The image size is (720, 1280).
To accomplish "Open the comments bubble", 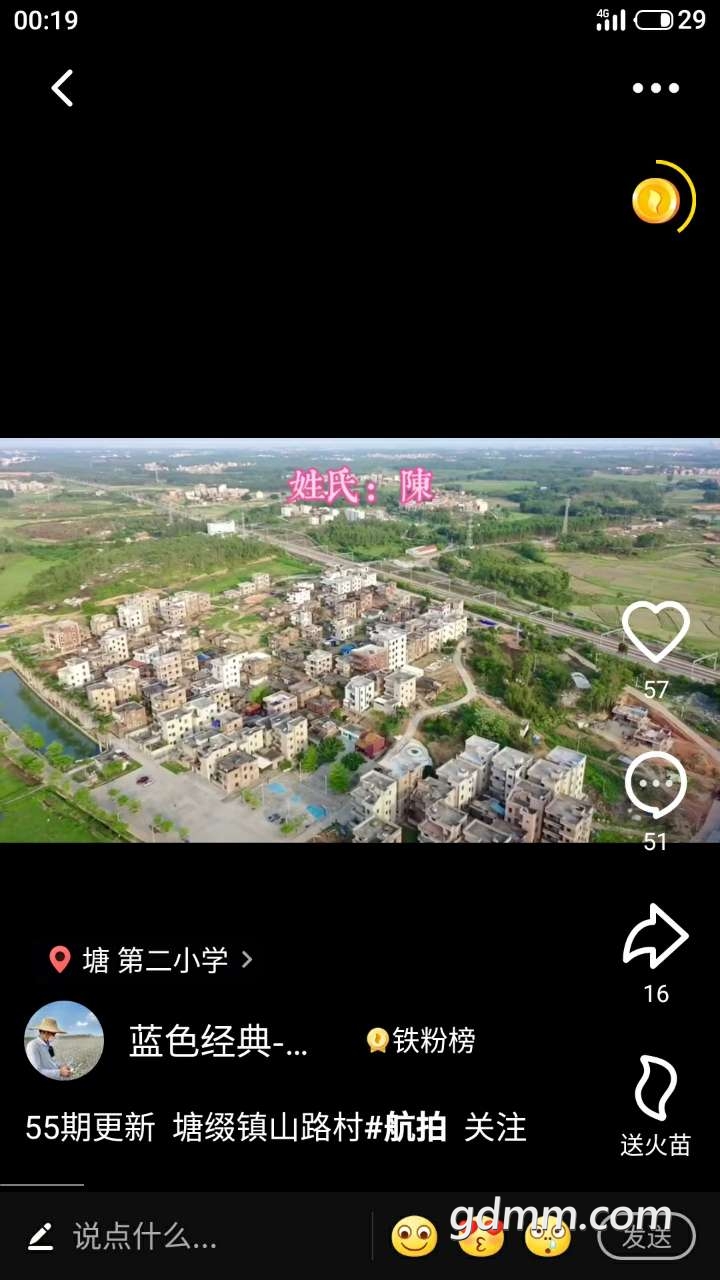I will click(x=656, y=786).
